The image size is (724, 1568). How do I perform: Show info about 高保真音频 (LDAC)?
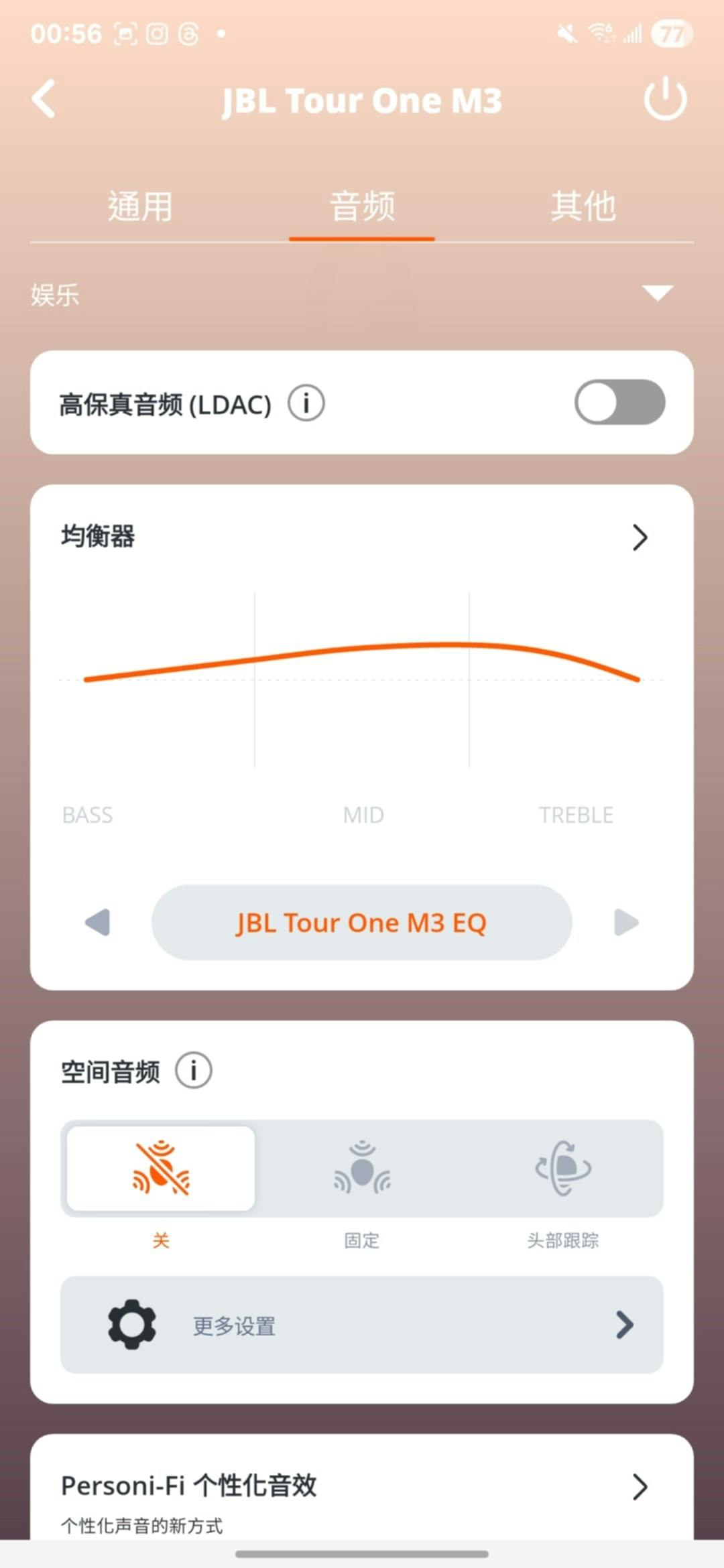click(306, 403)
